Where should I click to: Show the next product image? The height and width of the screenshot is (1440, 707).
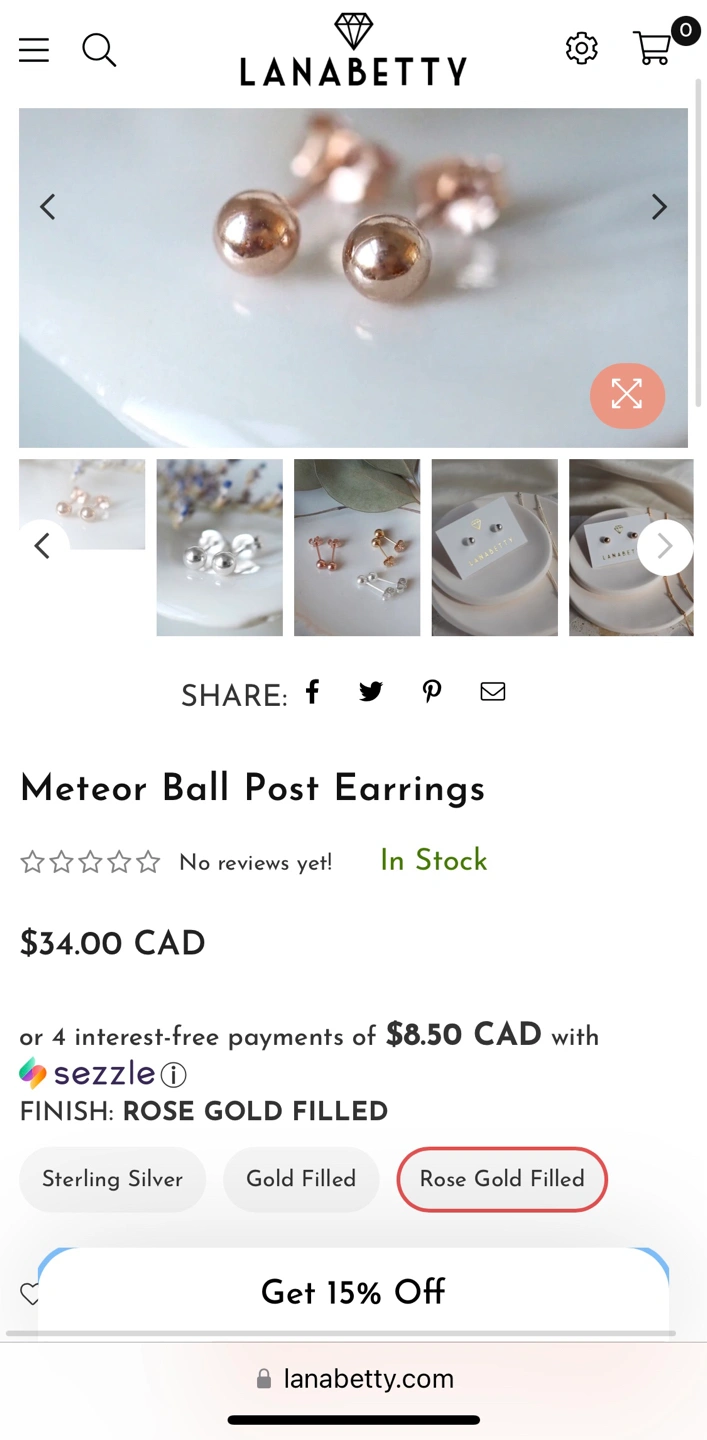(x=658, y=207)
